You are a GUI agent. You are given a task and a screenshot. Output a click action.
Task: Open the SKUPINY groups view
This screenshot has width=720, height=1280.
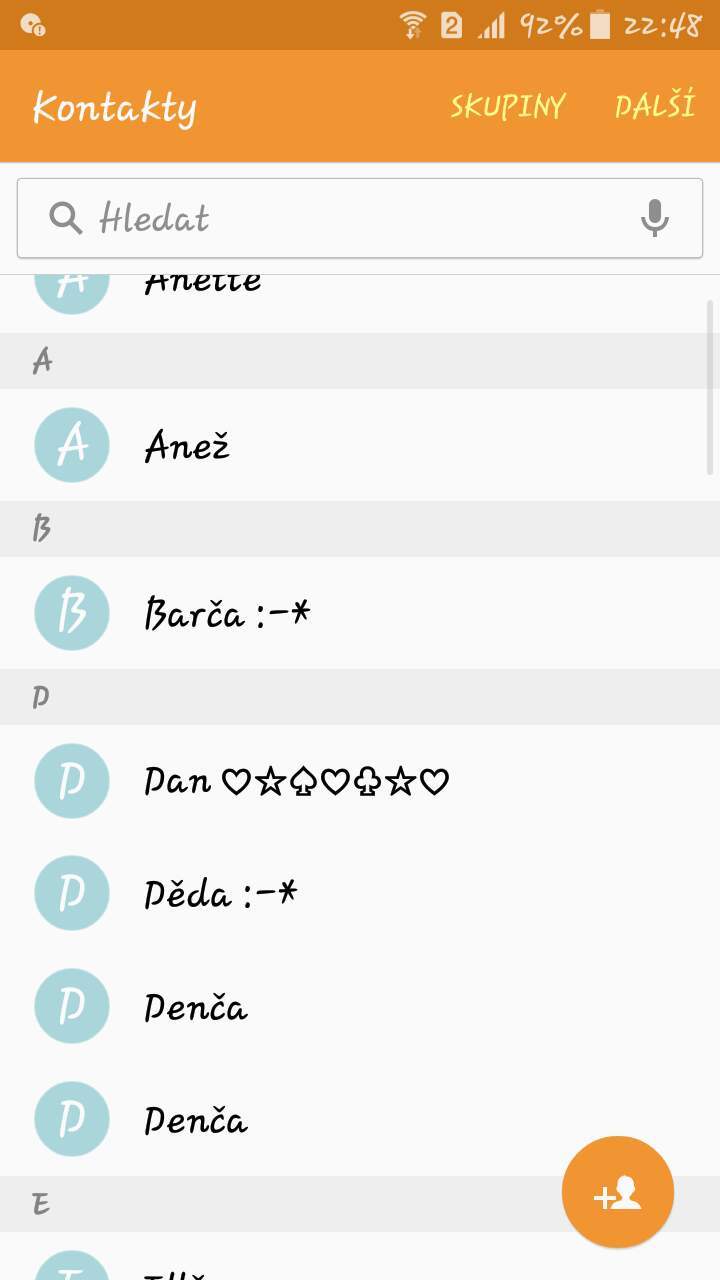pyautogui.click(x=507, y=106)
